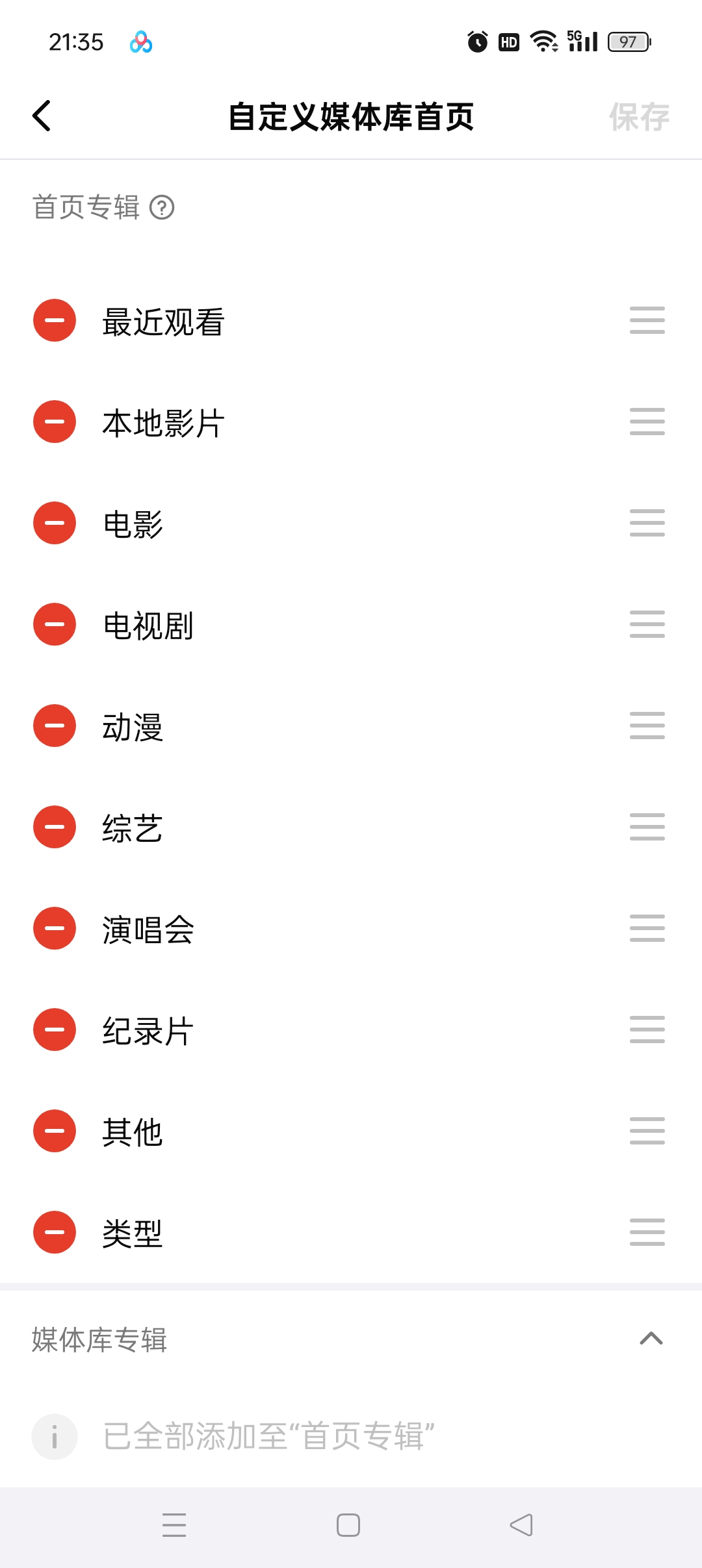Remove 本地影片 from homepage albums
This screenshot has height=1568, width=702.
(55, 422)
